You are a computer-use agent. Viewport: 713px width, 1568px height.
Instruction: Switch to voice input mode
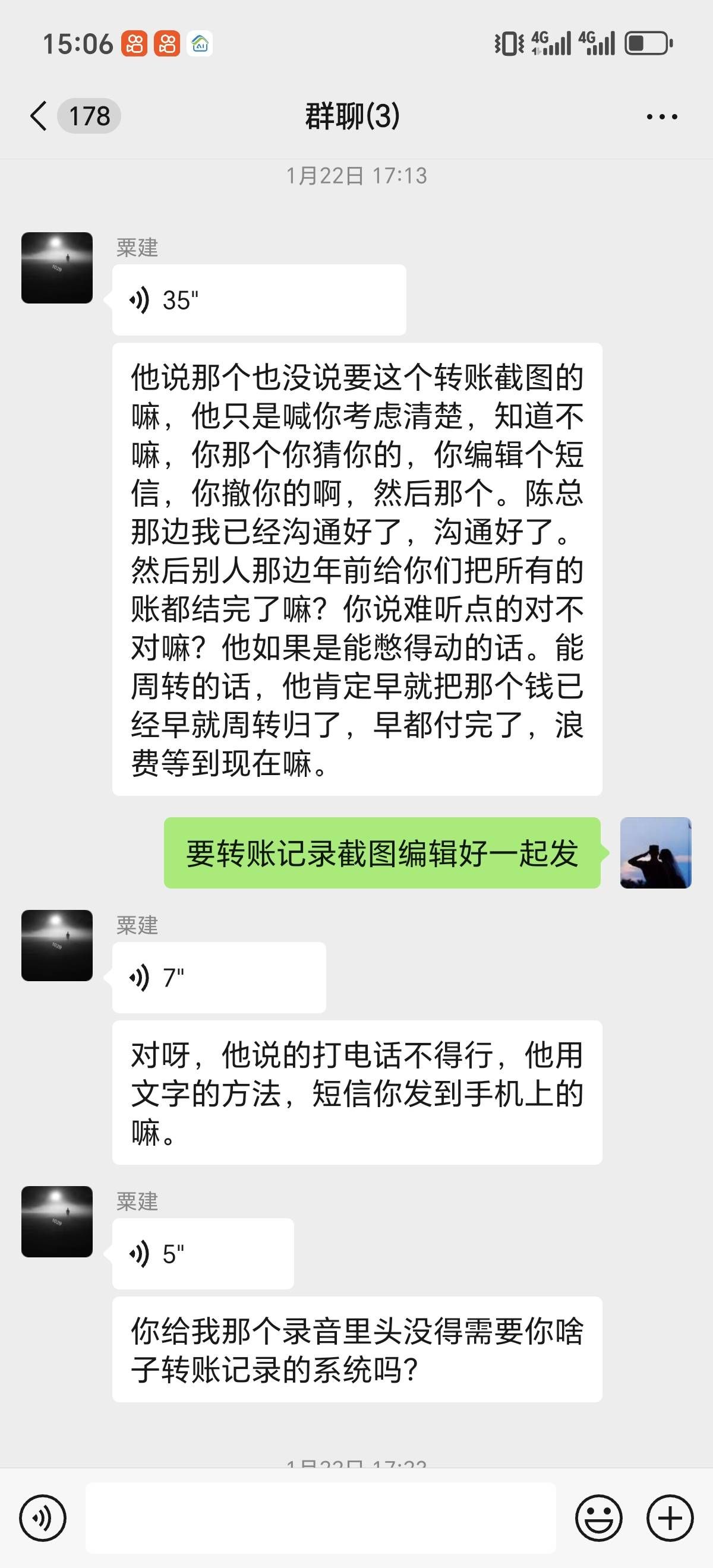[x=43, y=1518]
